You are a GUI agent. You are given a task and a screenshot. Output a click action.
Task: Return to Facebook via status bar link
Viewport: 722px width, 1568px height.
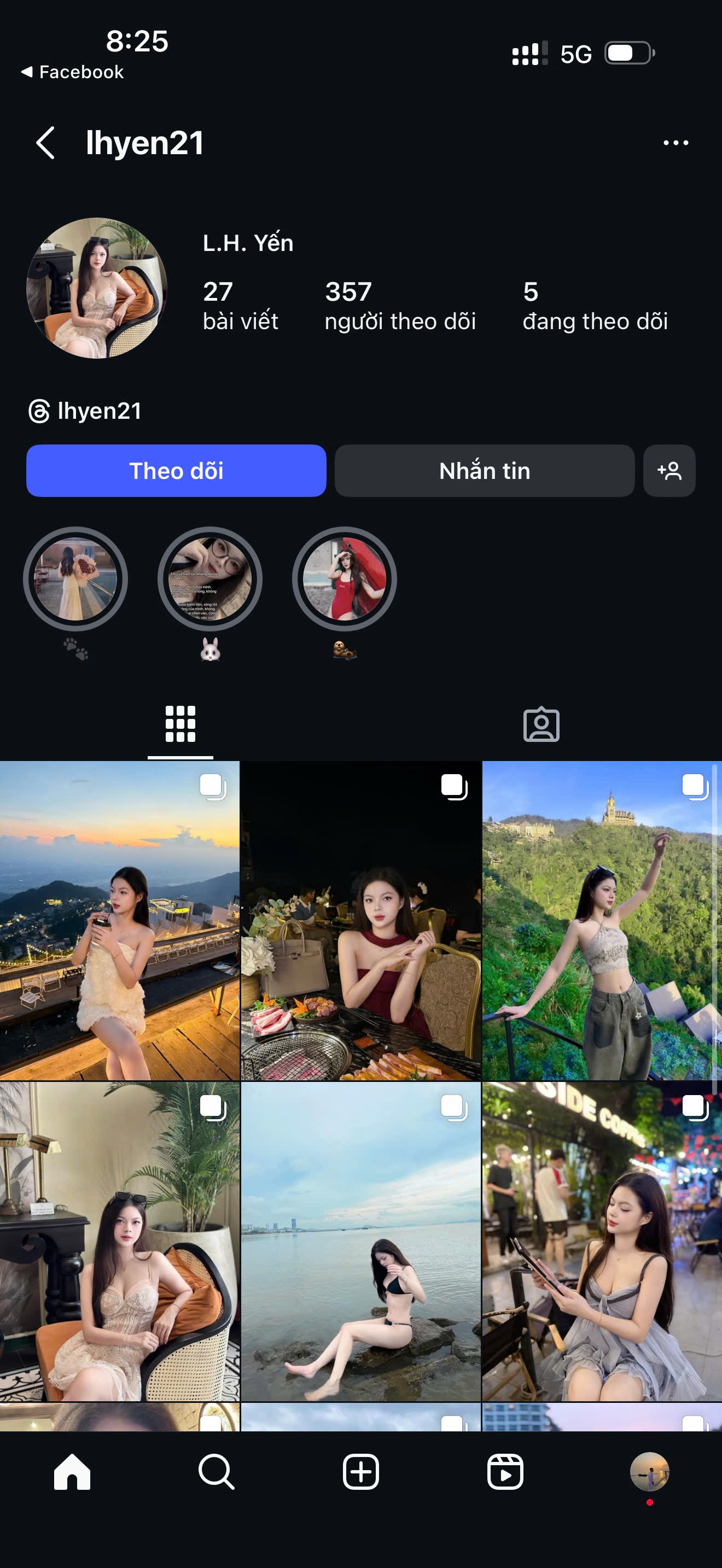pos(73,72)
